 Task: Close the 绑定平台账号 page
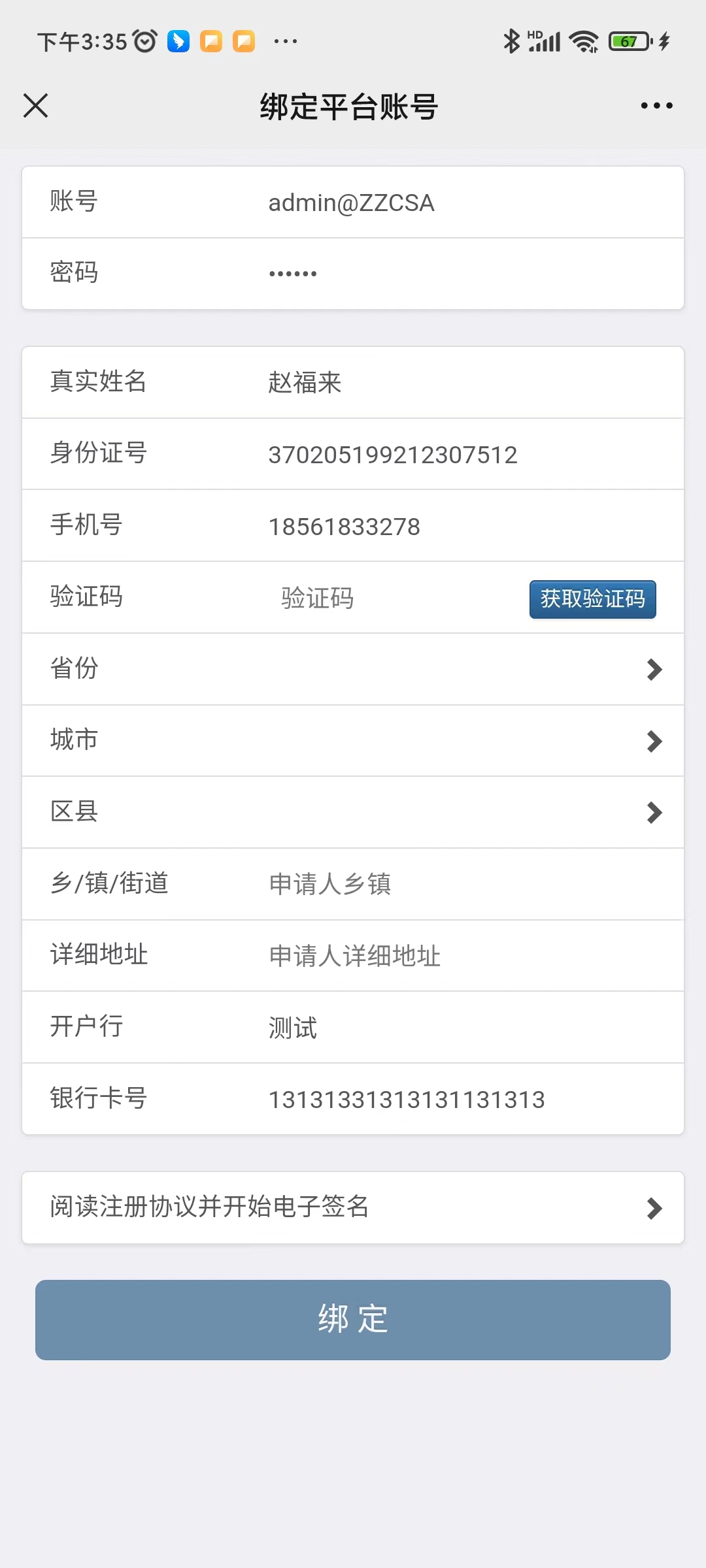click(36, 105)
